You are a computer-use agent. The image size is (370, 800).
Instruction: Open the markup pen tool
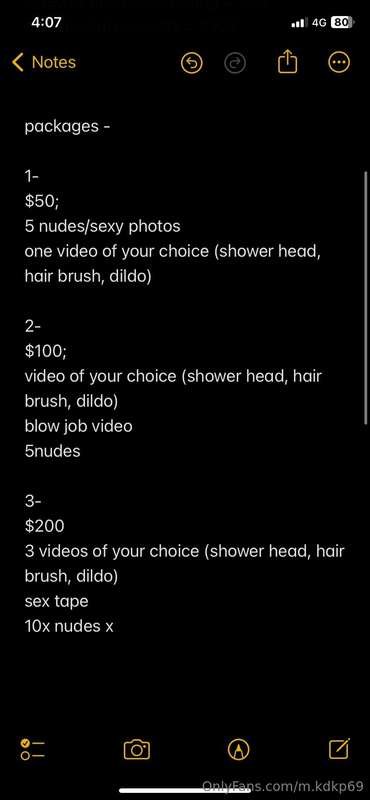pos(238,749)
